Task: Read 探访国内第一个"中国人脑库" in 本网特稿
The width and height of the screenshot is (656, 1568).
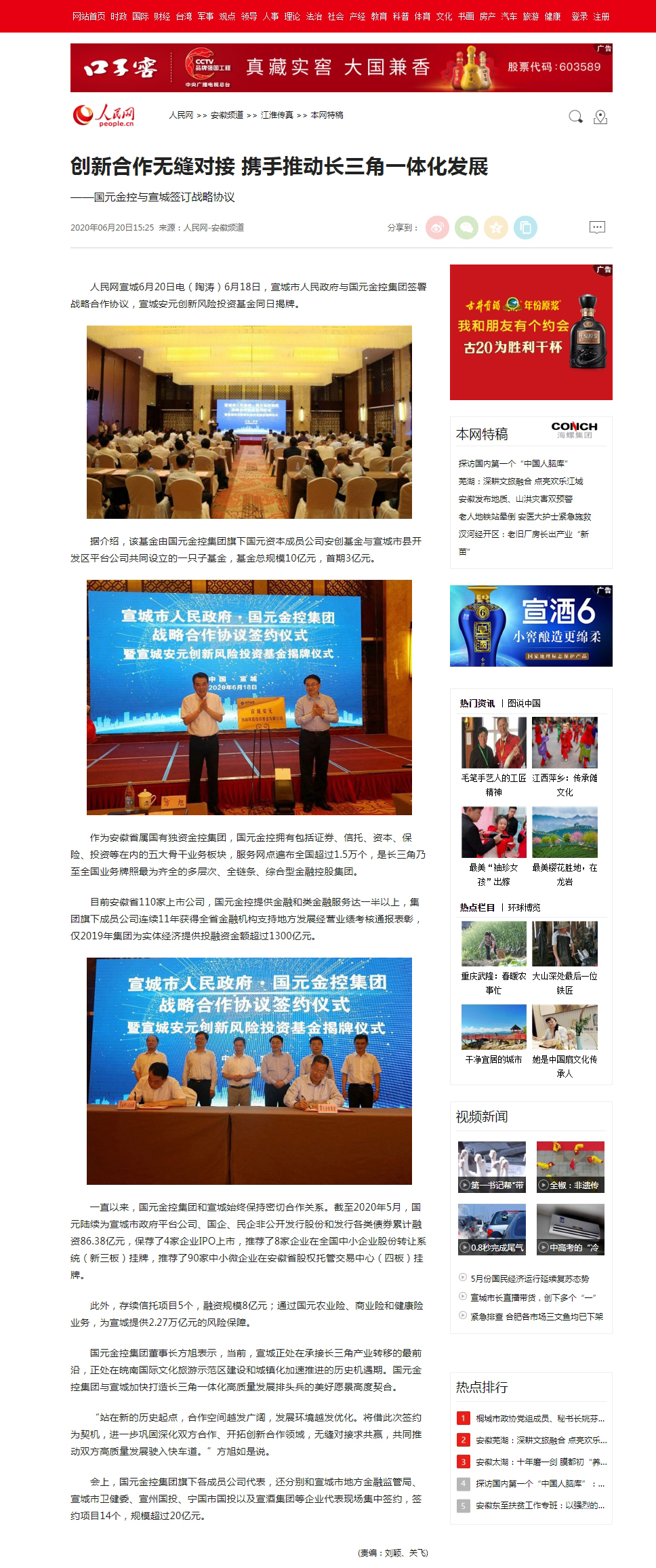Action: [x=513, y=463]
